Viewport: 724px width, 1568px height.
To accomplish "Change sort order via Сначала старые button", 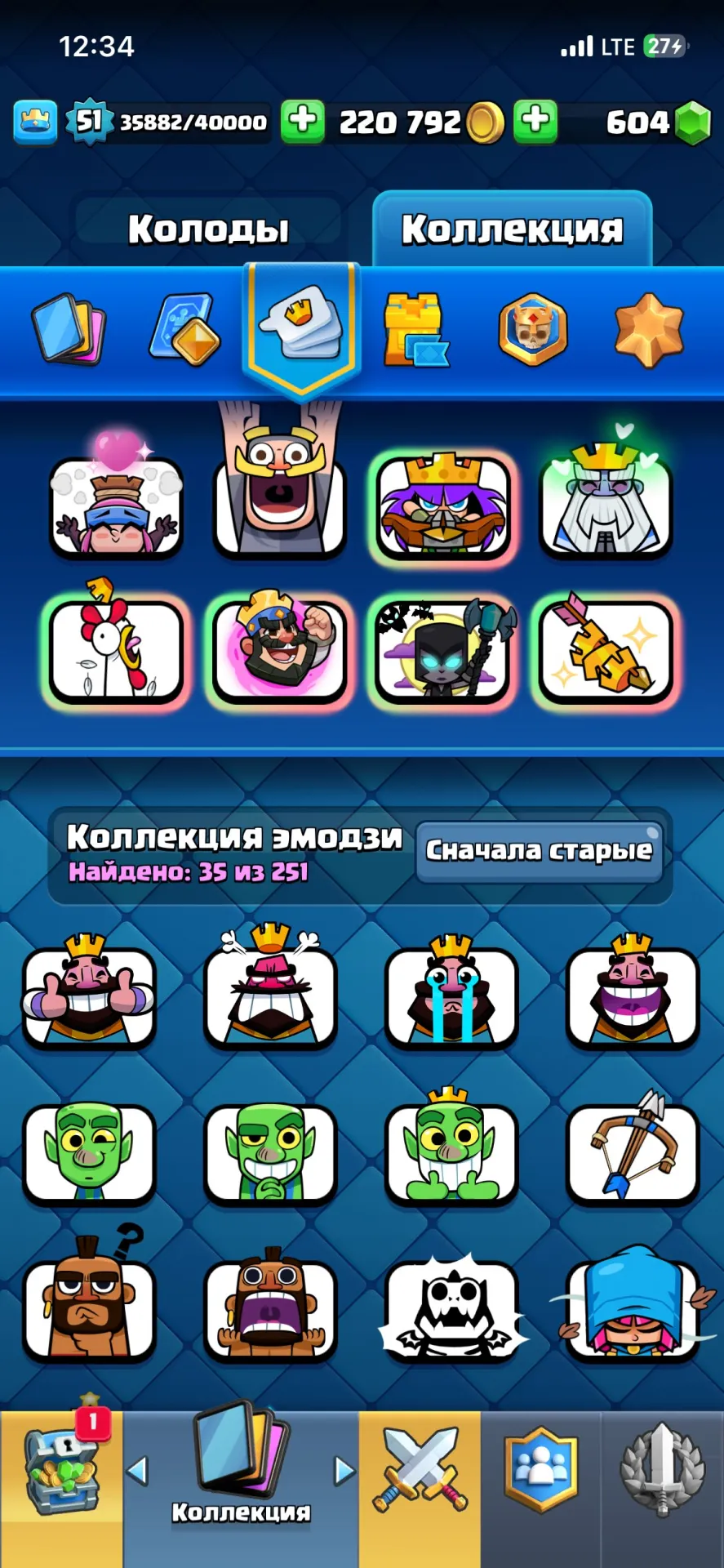I will tap(539, 851).
